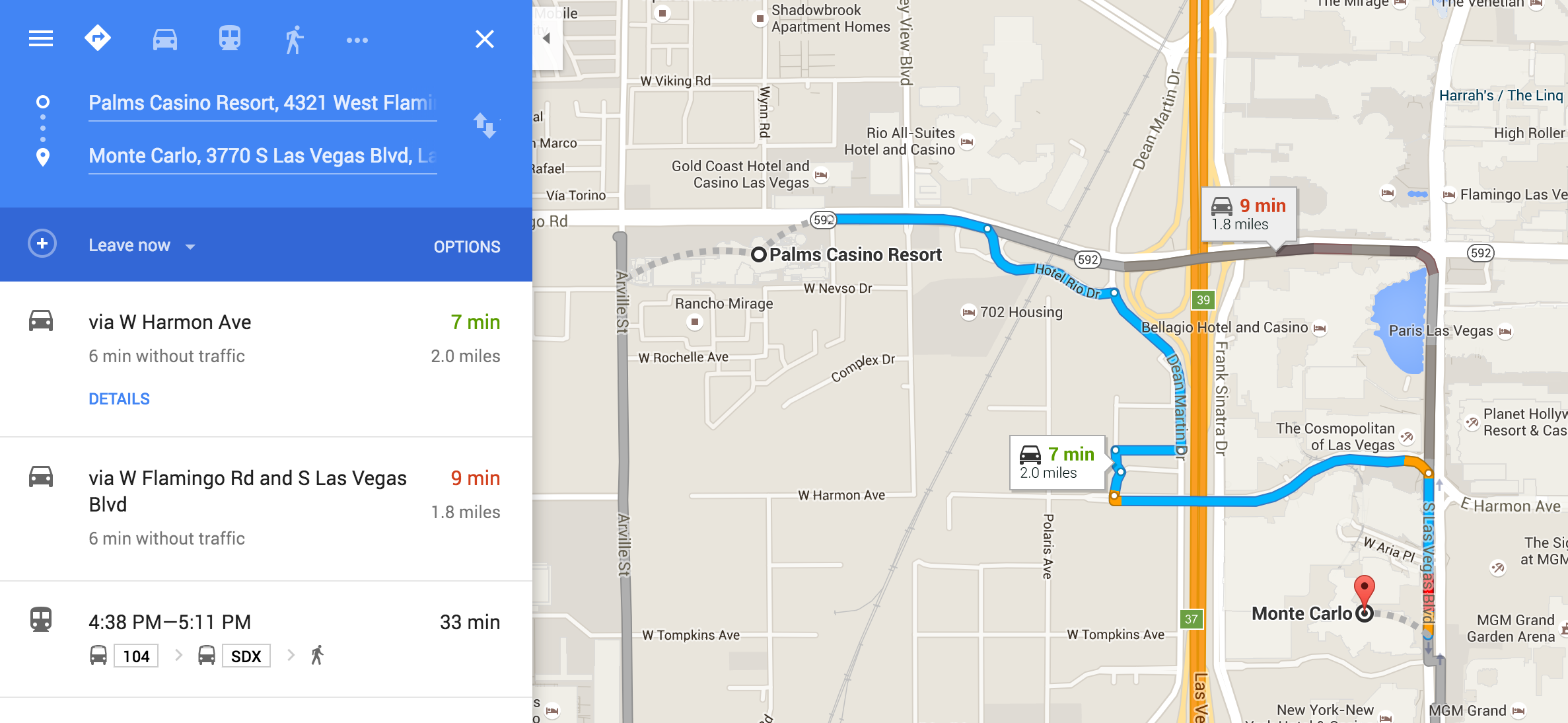Switch to walking mode

click(x=294, y=40)
